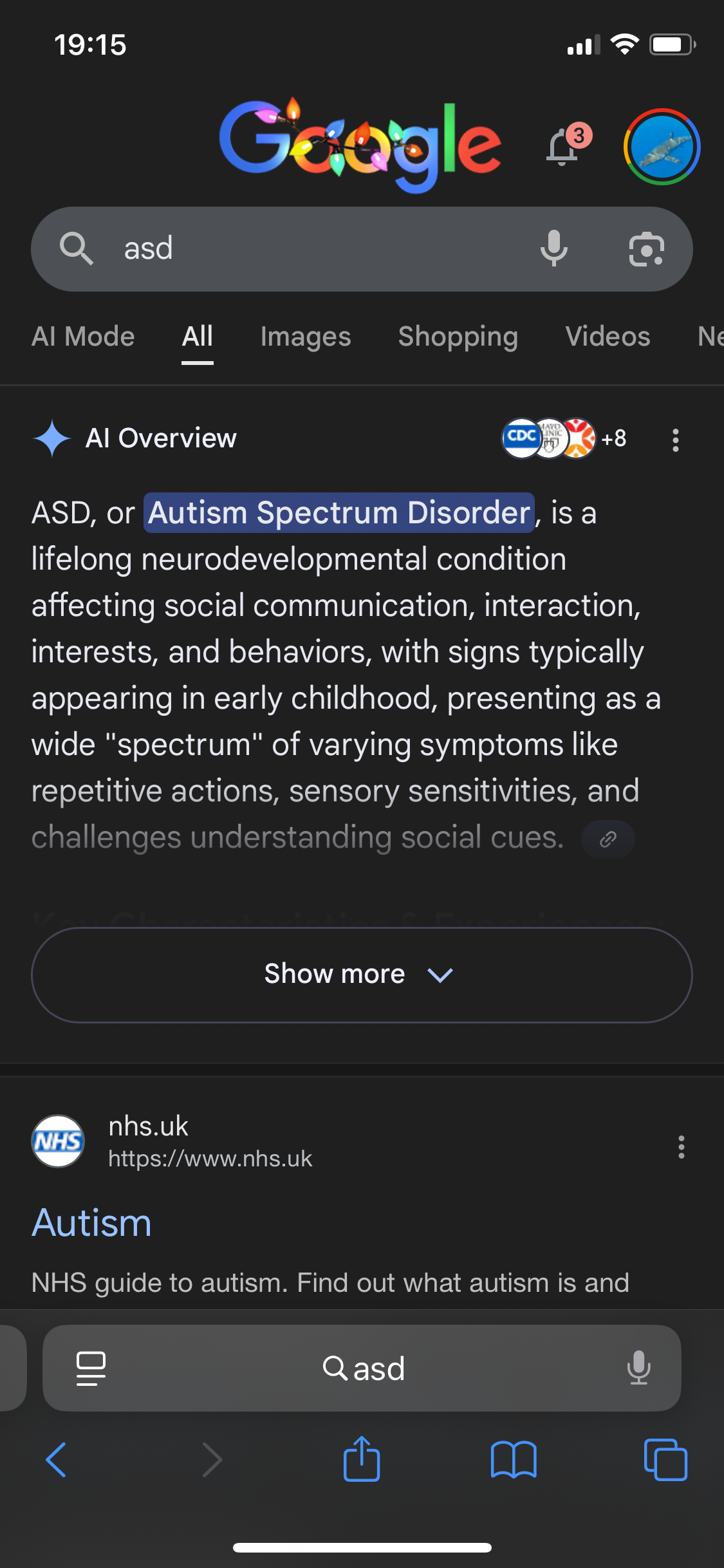Open the Safari tabs overview

click(x=665, y=1459)
